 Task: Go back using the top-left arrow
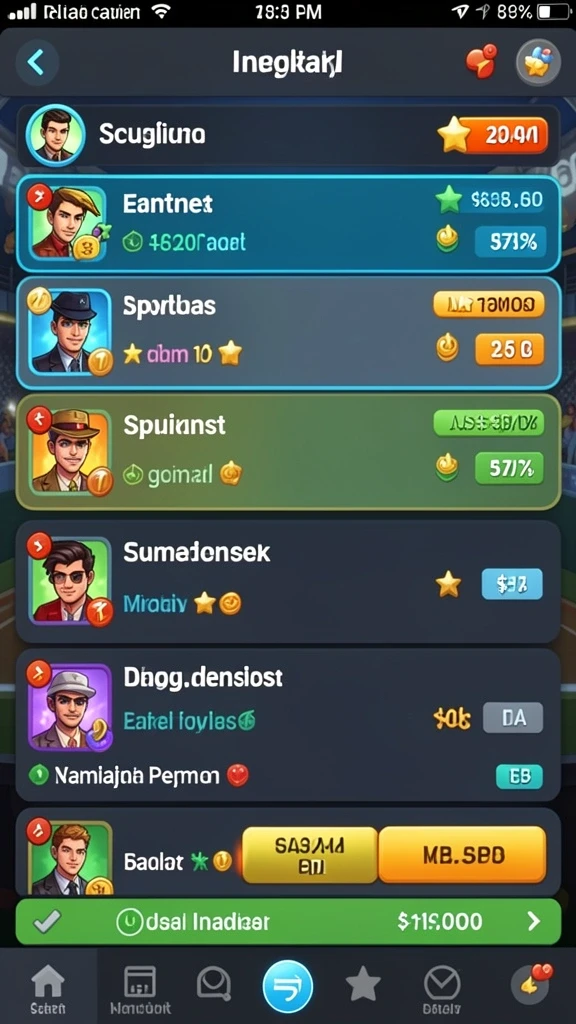point(37,63)
